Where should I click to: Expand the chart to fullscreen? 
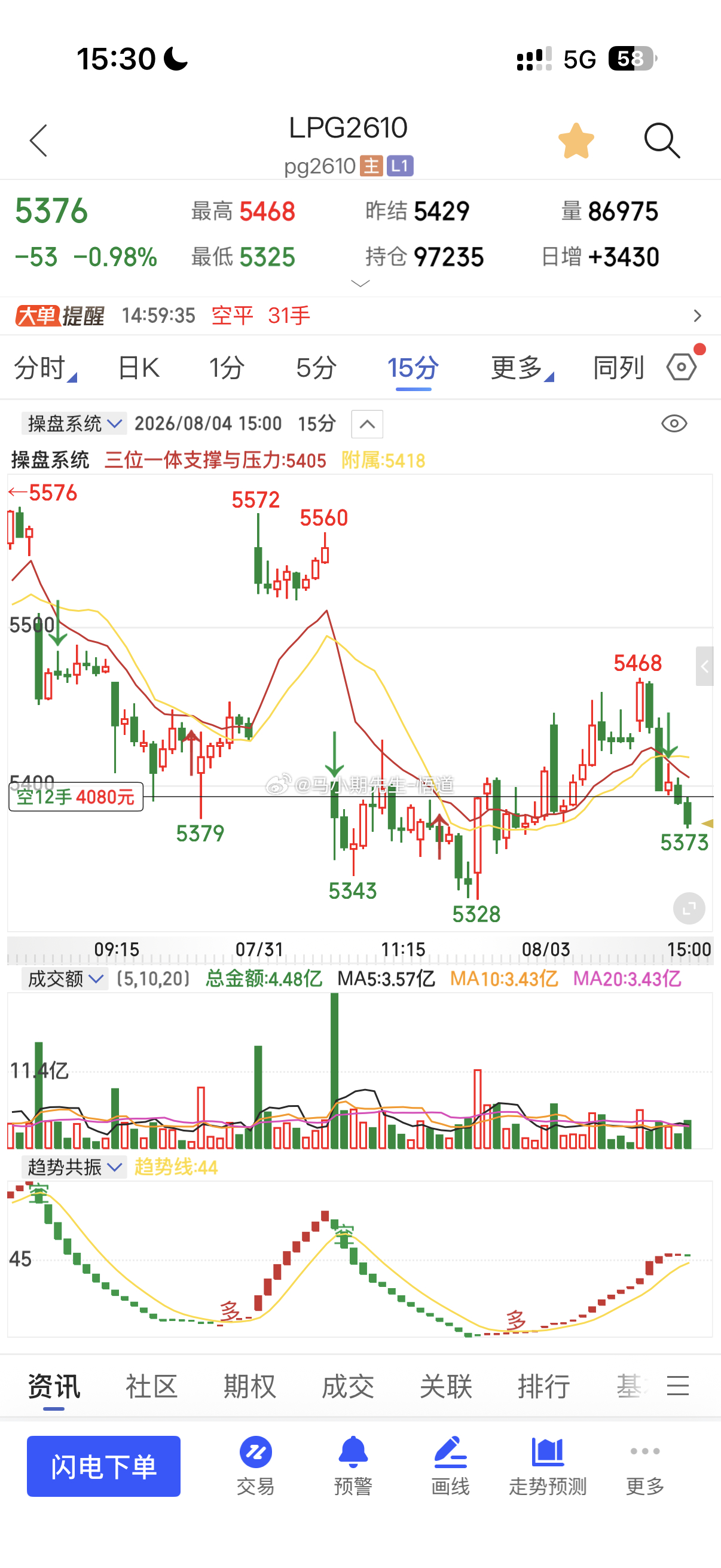pos(689,909)
